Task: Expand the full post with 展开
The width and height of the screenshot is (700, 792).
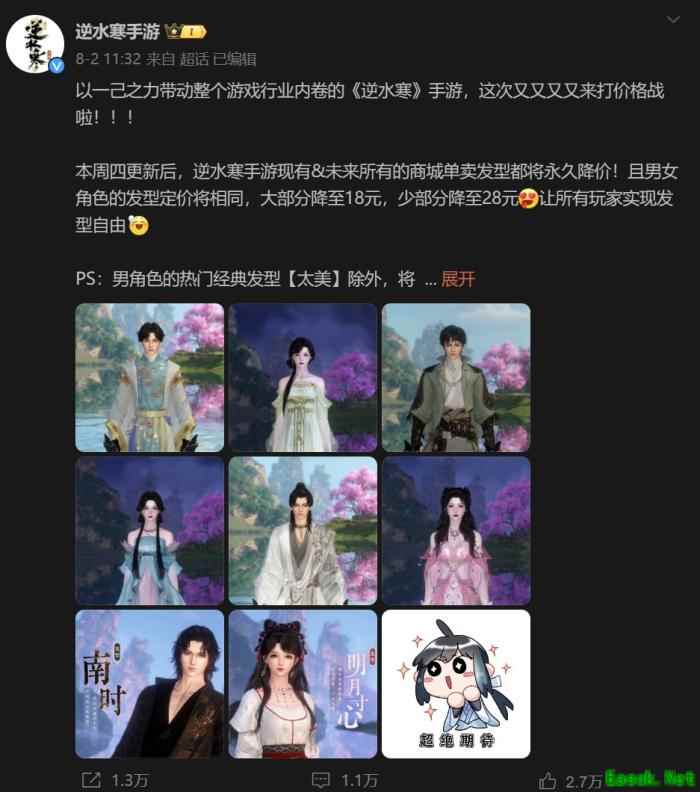Action: click(x=458, y=279)
